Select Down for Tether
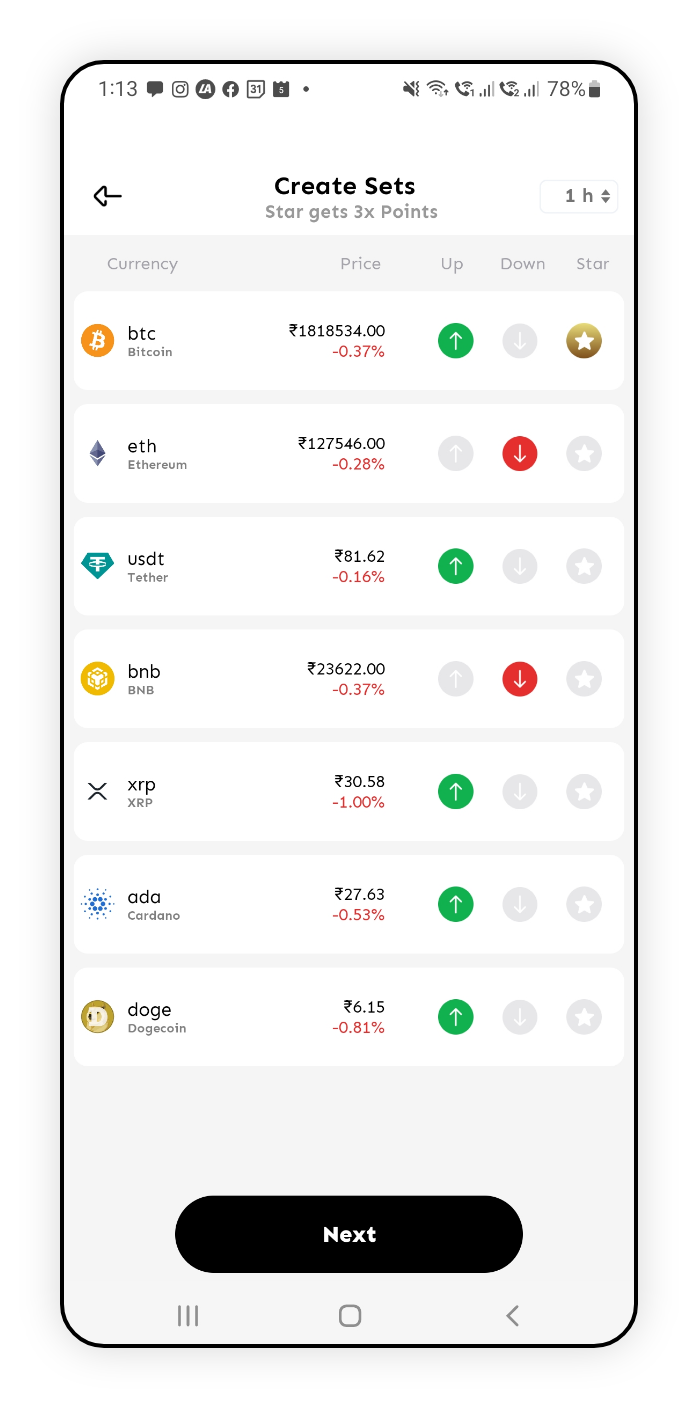This screenshot has width=698, height=1408. [519, 567]
